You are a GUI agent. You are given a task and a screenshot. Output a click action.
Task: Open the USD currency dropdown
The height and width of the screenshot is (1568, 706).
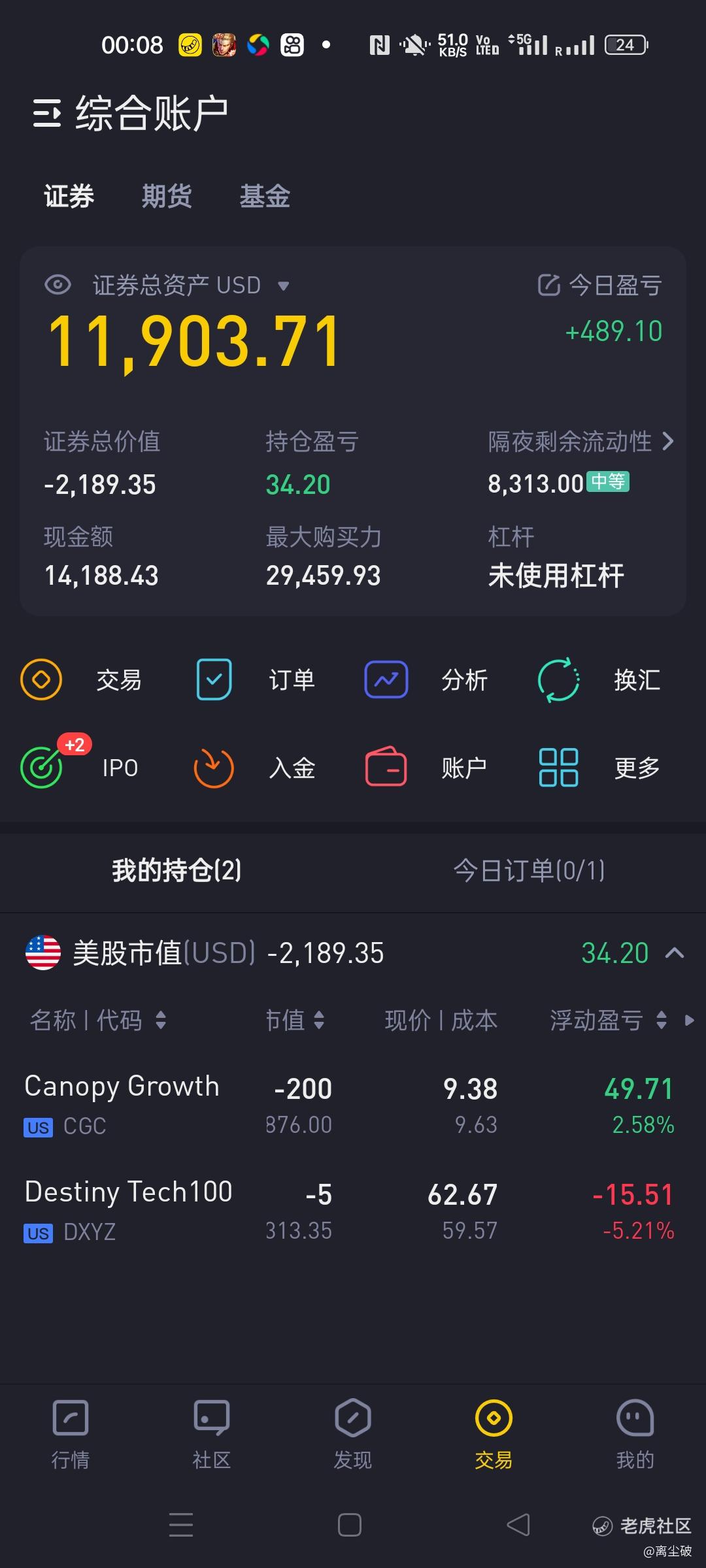click(283, 286)
